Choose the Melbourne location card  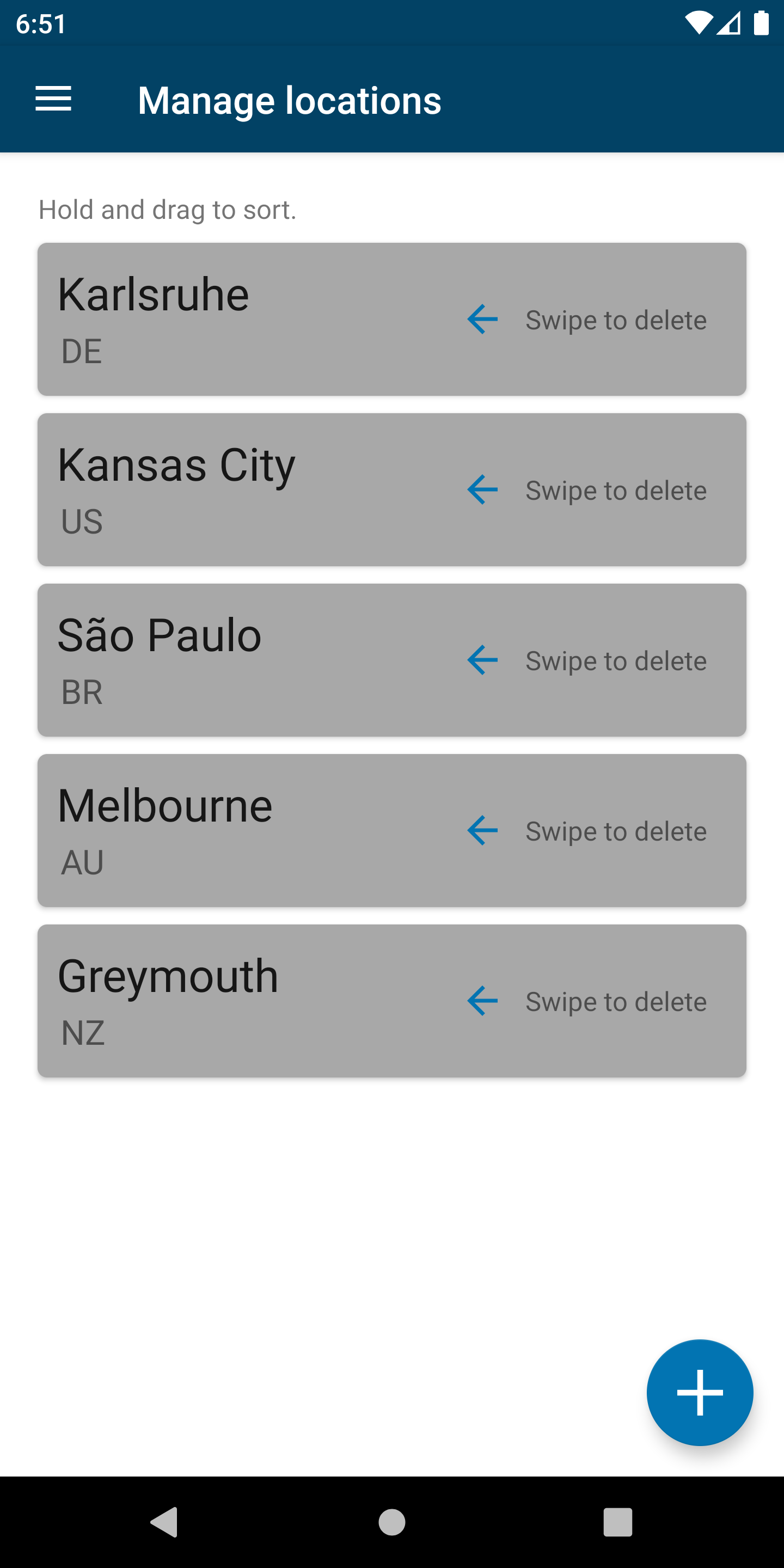391,831
